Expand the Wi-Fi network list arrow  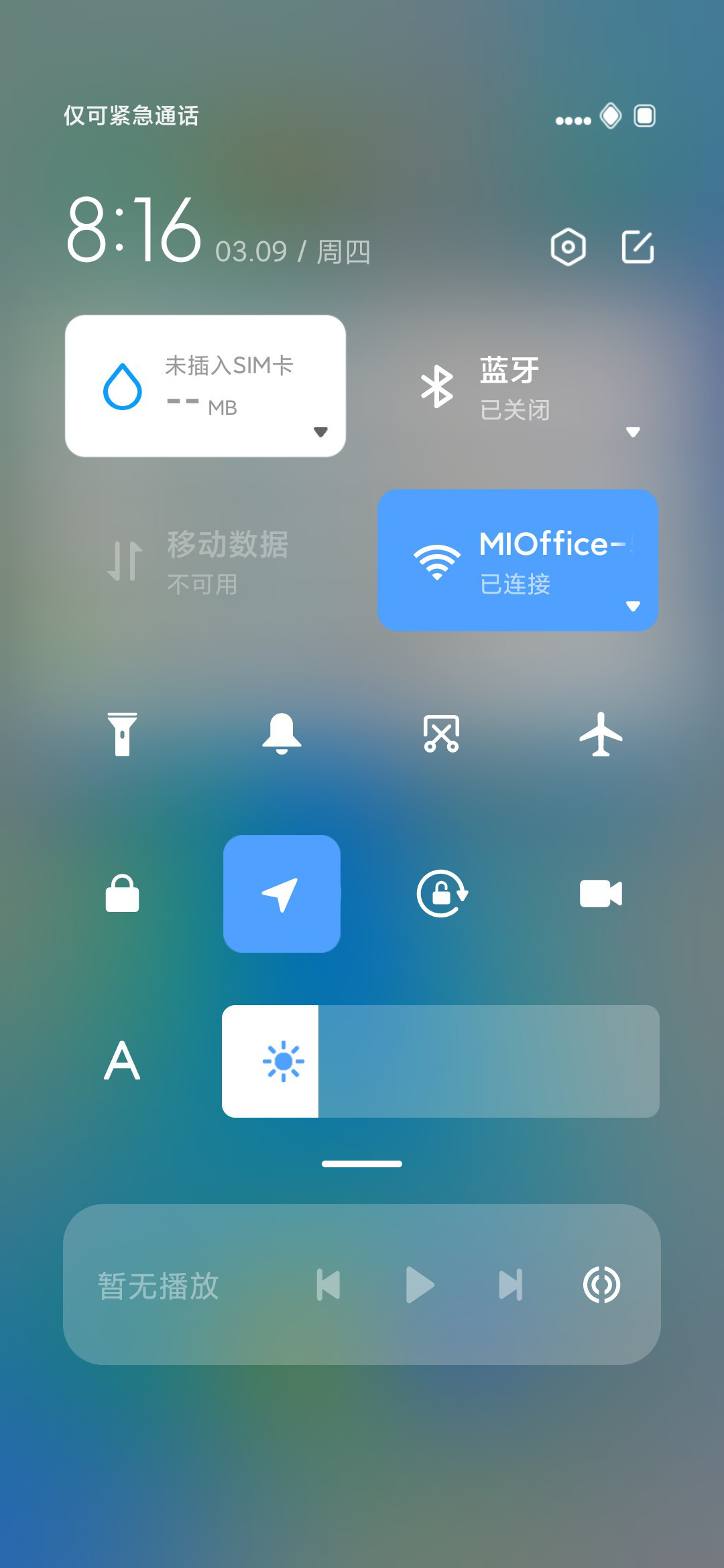click(x=633, y=606)
